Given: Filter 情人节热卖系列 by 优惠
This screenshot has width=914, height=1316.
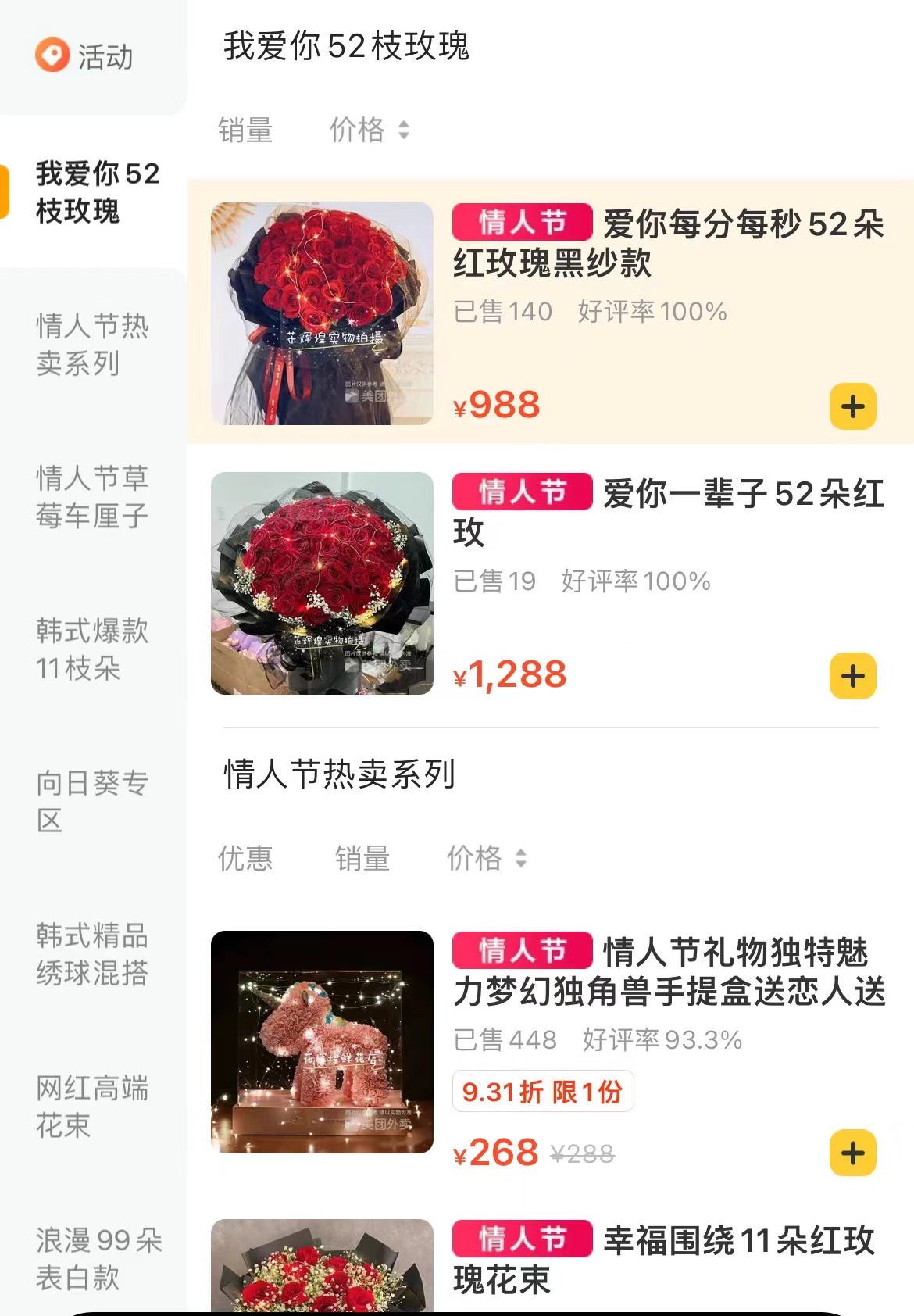Looking at the screenshot, I should coord(245,858).
